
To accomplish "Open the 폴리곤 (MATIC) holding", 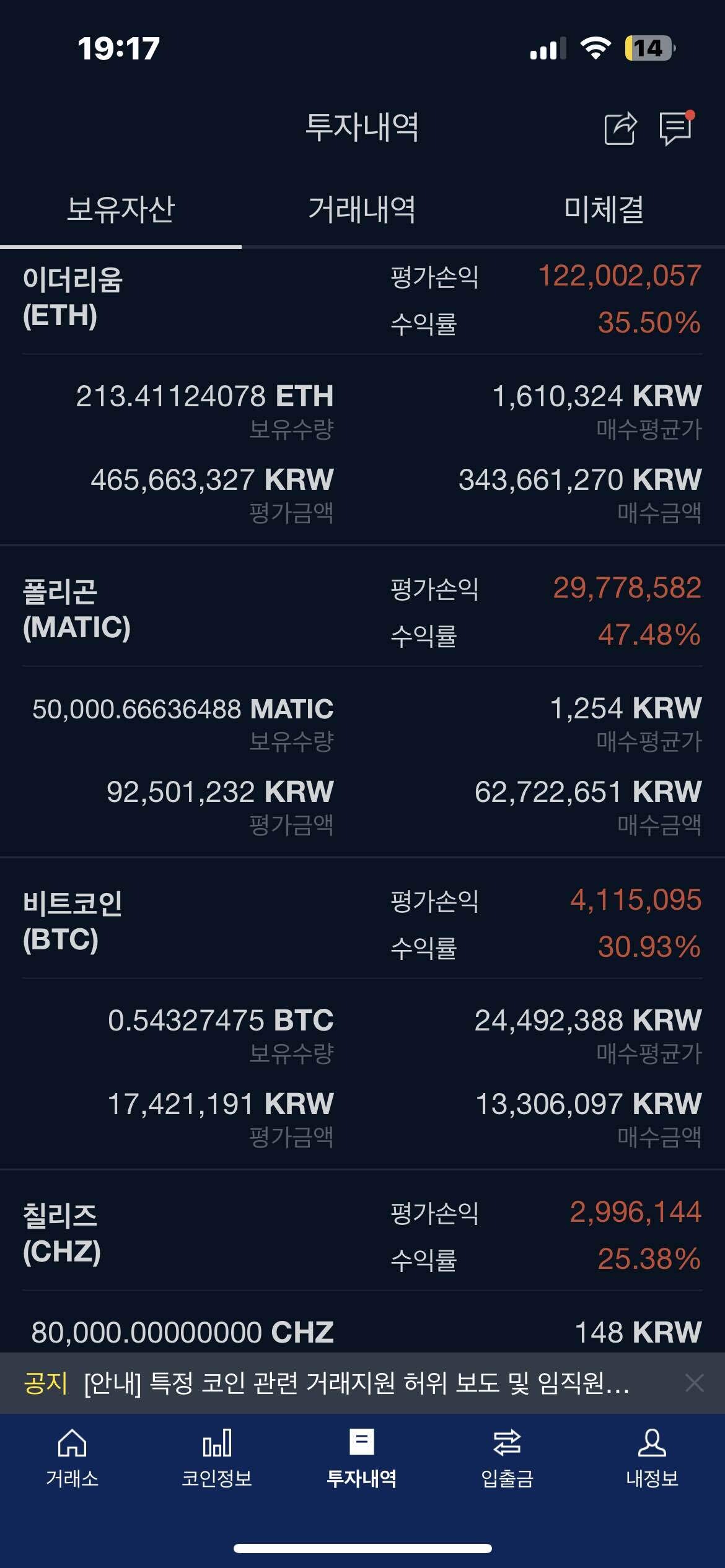I will (77, 609).
